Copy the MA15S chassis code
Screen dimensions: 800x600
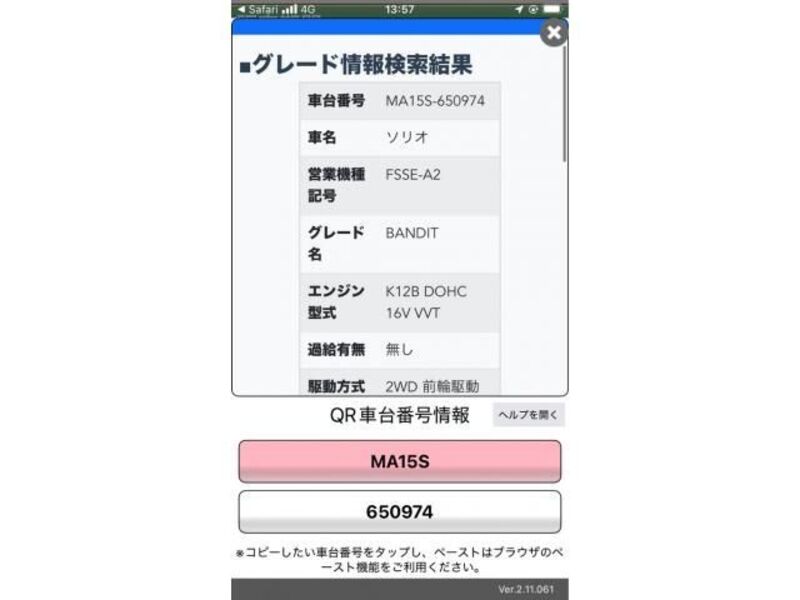tap(399, 462)
